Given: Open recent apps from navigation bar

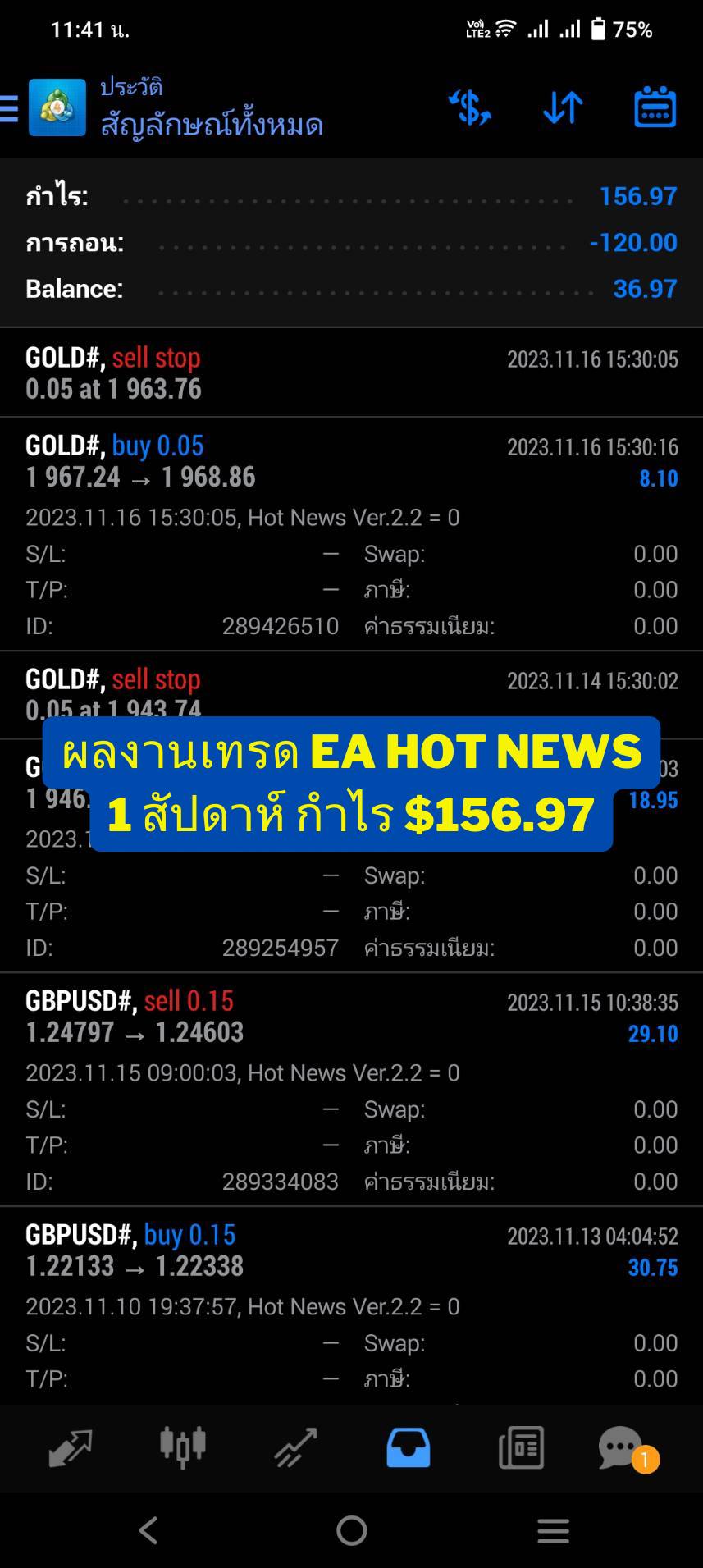Looking at the screenshot, I should [x=553, y=1530].
